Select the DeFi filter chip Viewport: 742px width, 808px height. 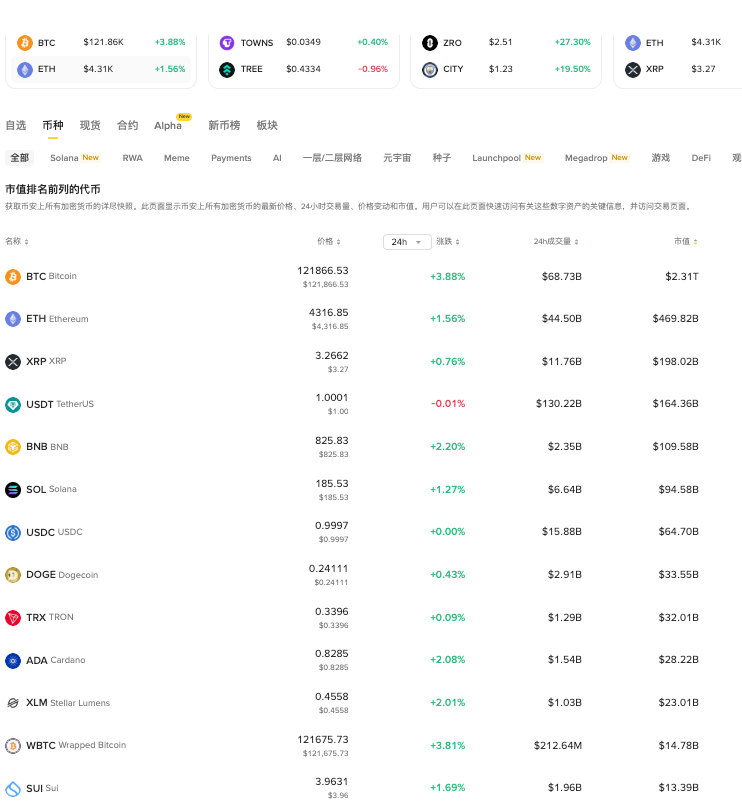click(701, 158)
